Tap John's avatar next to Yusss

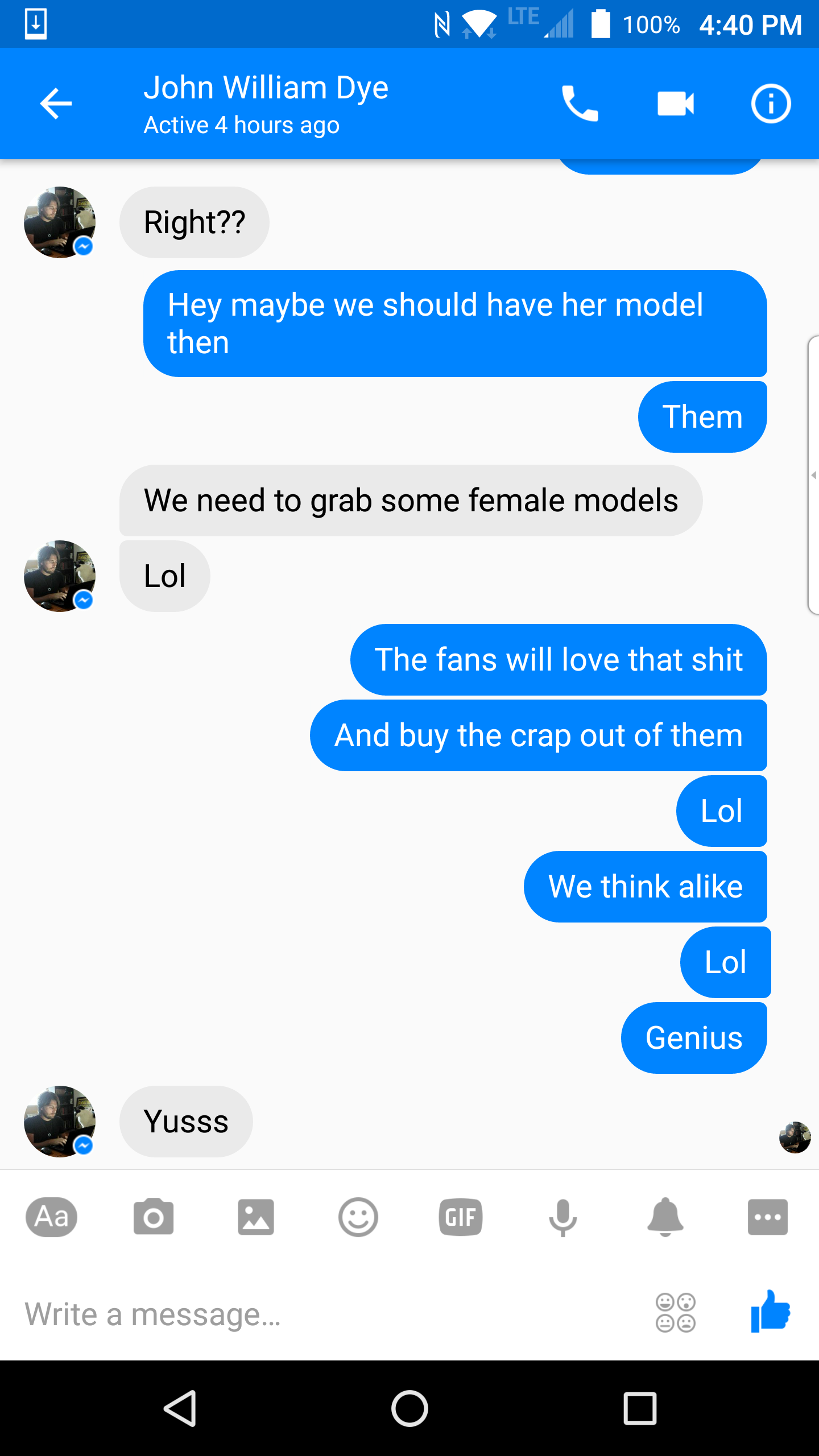click(x=60, y=1122)
